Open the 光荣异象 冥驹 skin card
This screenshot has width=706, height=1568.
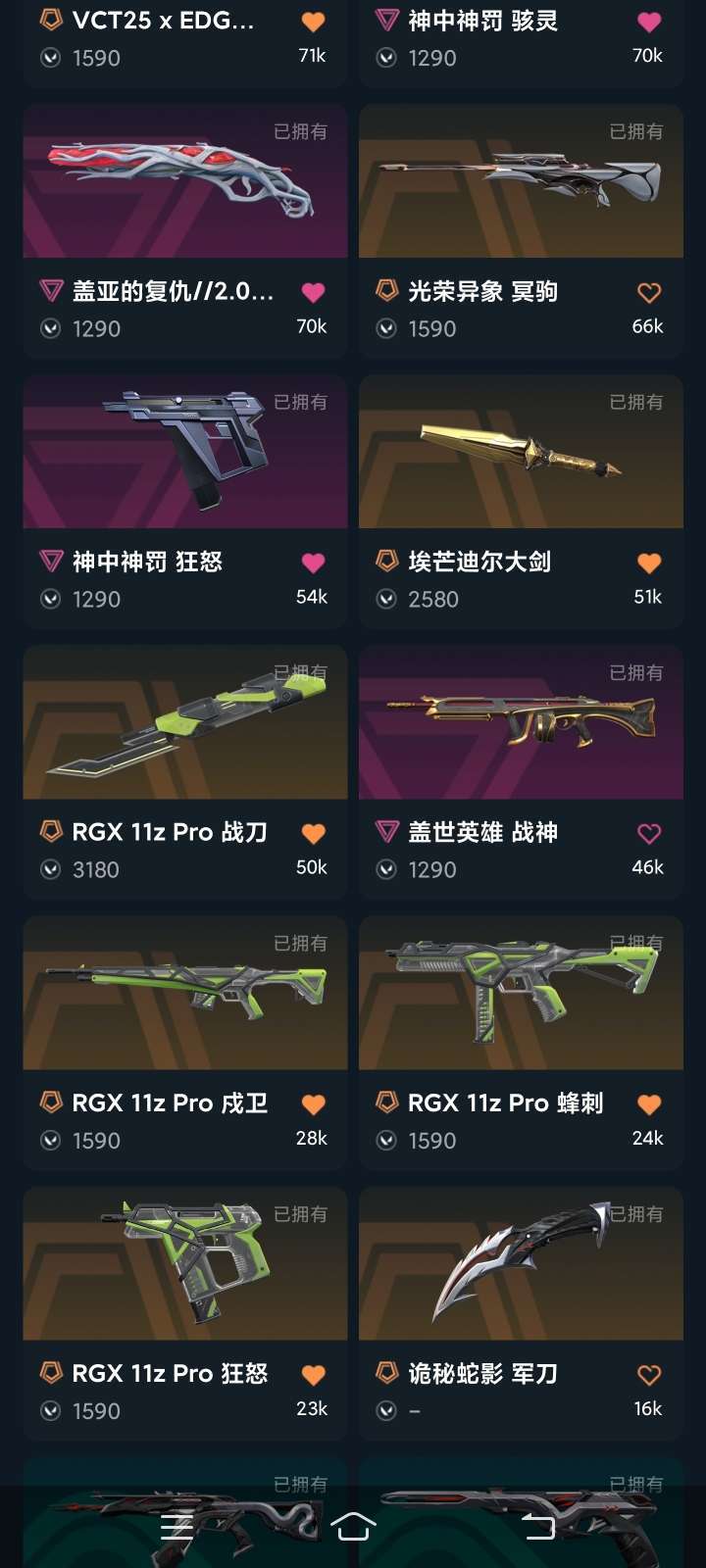click(x=521, y=231)
